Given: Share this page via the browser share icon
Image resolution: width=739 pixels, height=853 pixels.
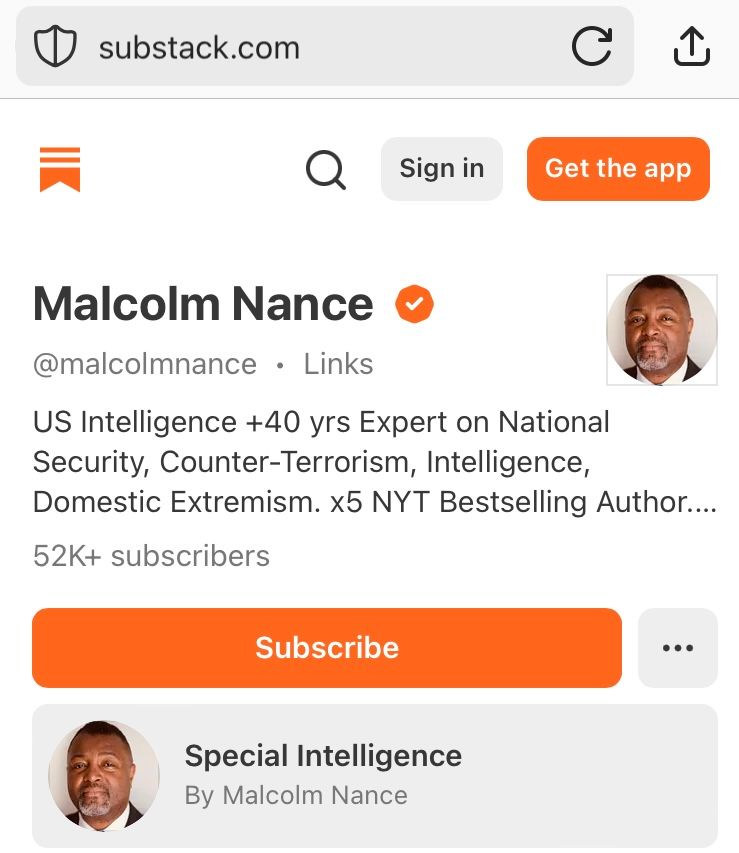Looking at the screenshot, I should tap(691, 46).
